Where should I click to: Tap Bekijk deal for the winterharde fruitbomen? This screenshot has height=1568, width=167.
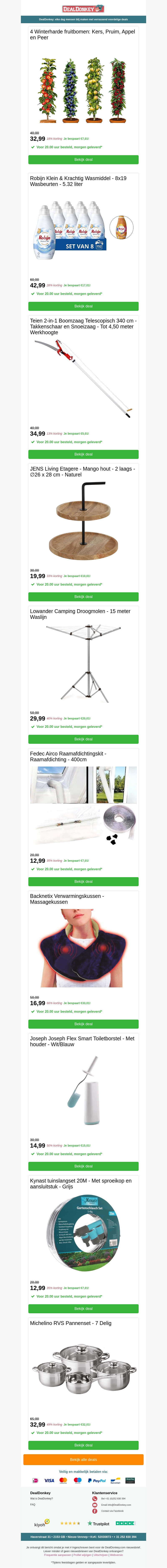pos(83,160)
